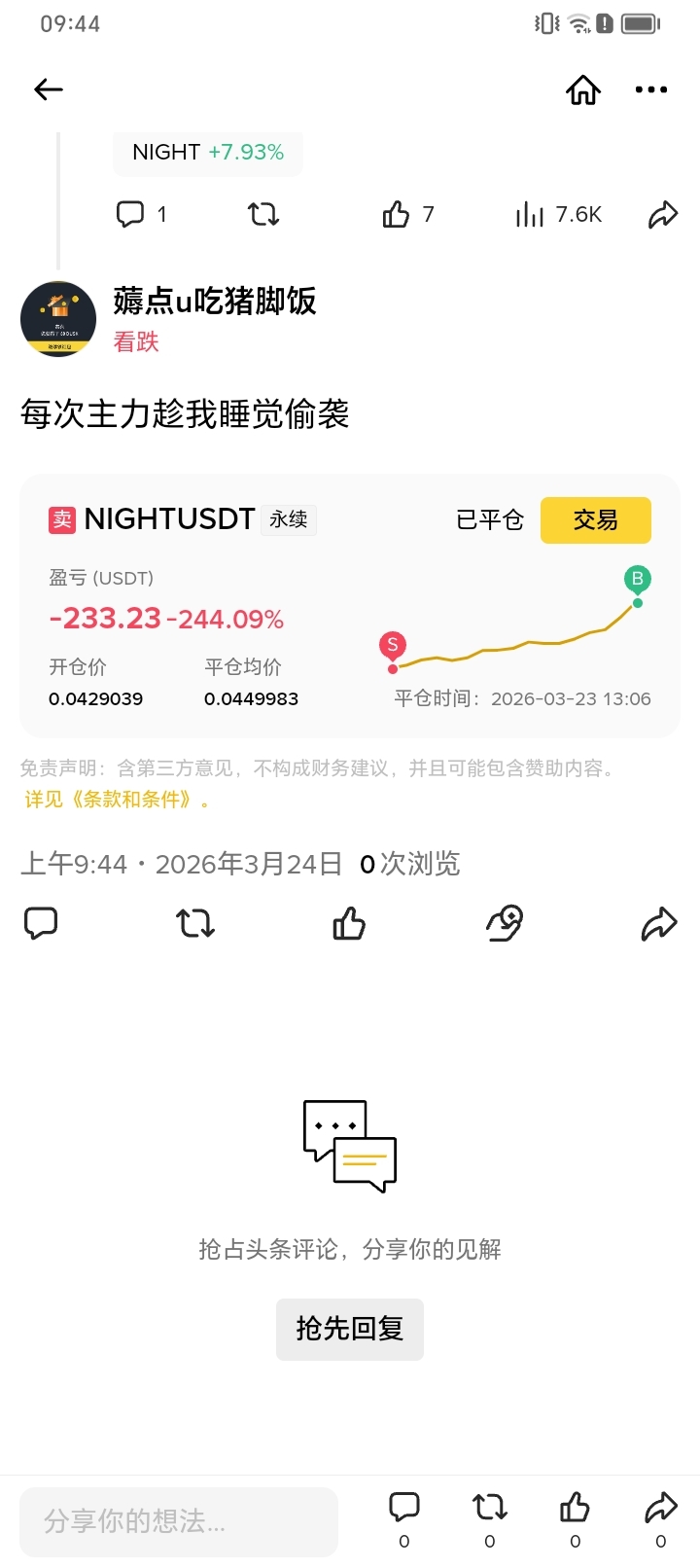This screenshot has width=700, height=1568.
Task: Go back using the top arrow
Action: 49,89
